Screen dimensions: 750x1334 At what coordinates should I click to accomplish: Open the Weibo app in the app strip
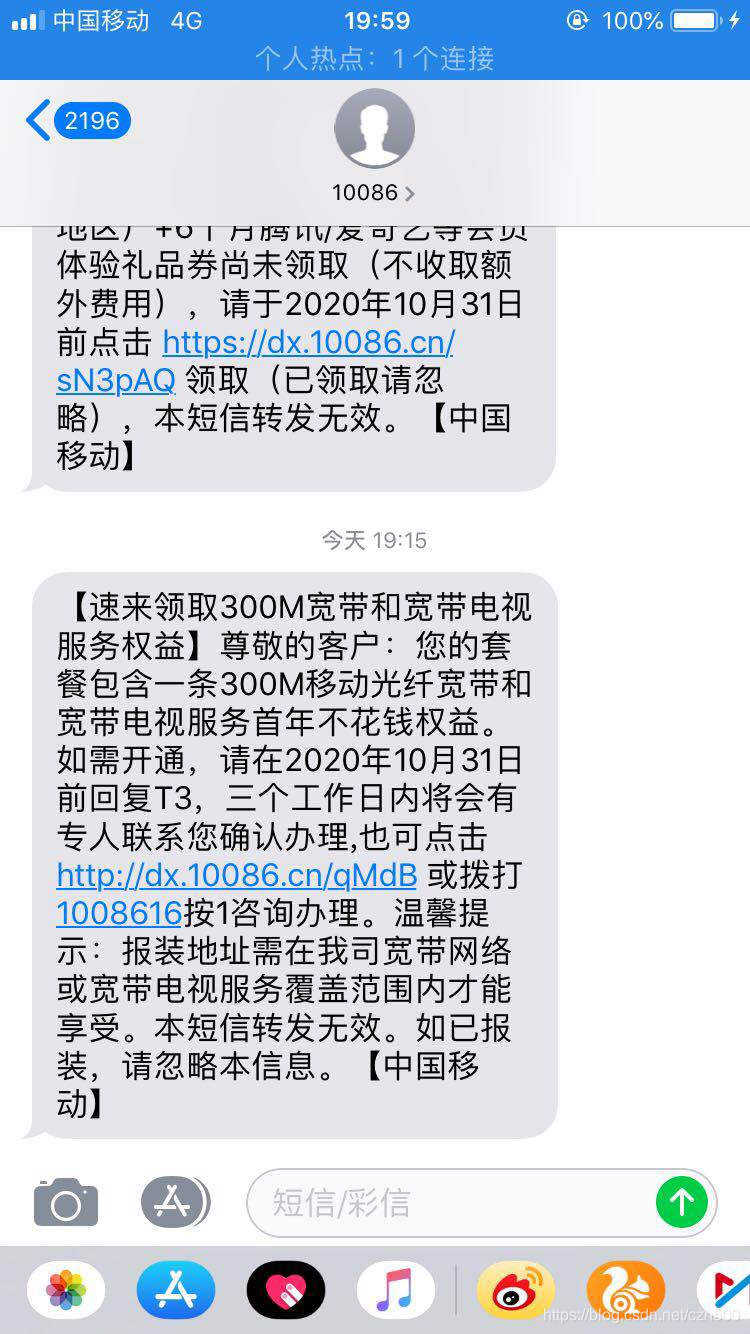point(516,1290)
